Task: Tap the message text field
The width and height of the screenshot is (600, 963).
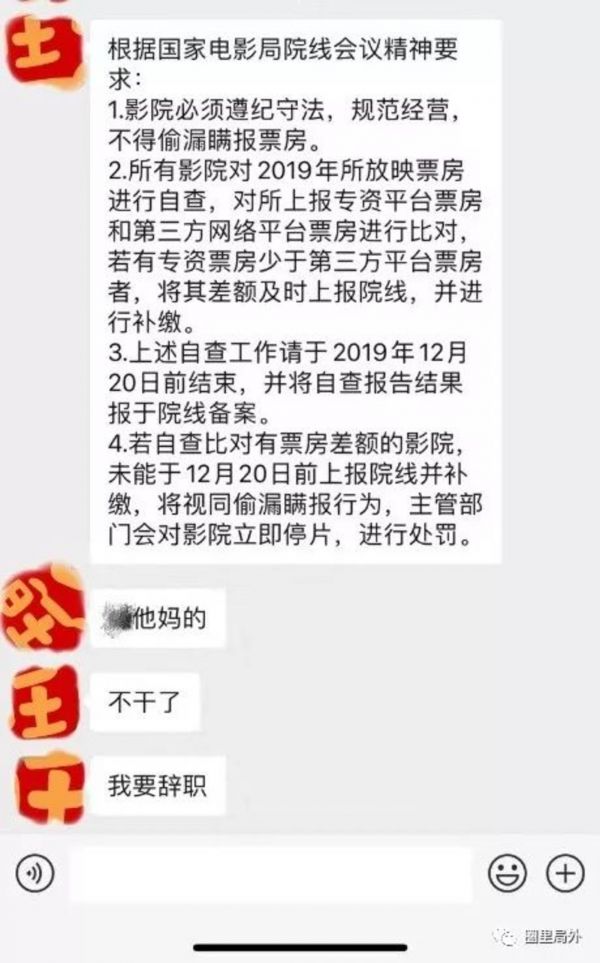Action: pos(270,875)
